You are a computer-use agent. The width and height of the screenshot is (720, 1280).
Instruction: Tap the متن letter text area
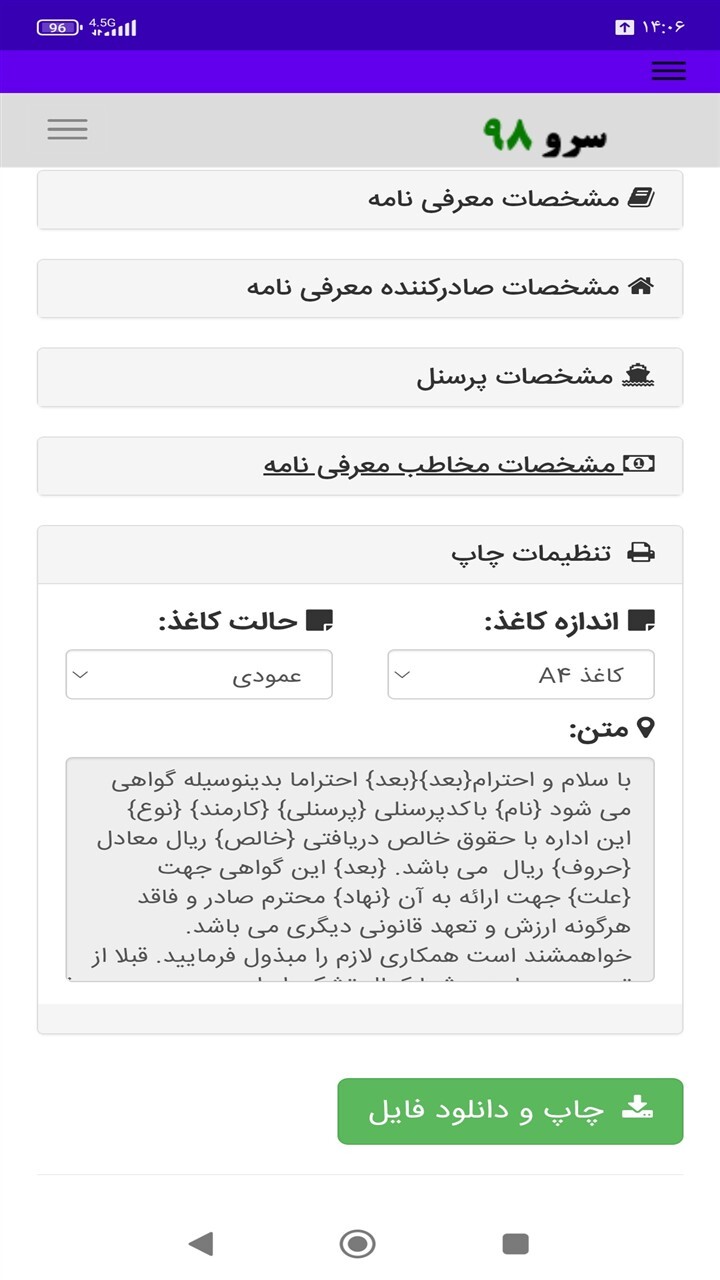click(360, 869)
